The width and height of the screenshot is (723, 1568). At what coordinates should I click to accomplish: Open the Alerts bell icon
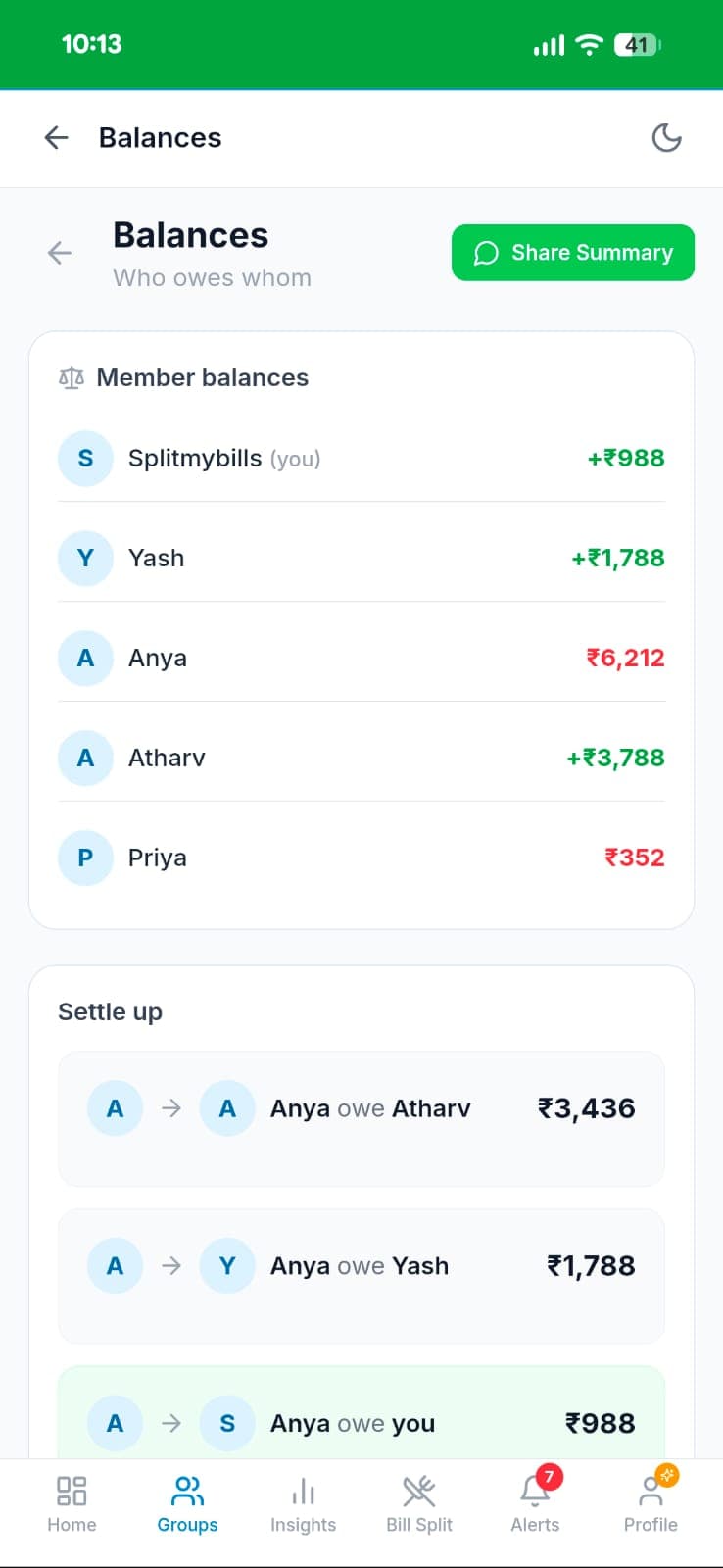(x=535, y=1493)
